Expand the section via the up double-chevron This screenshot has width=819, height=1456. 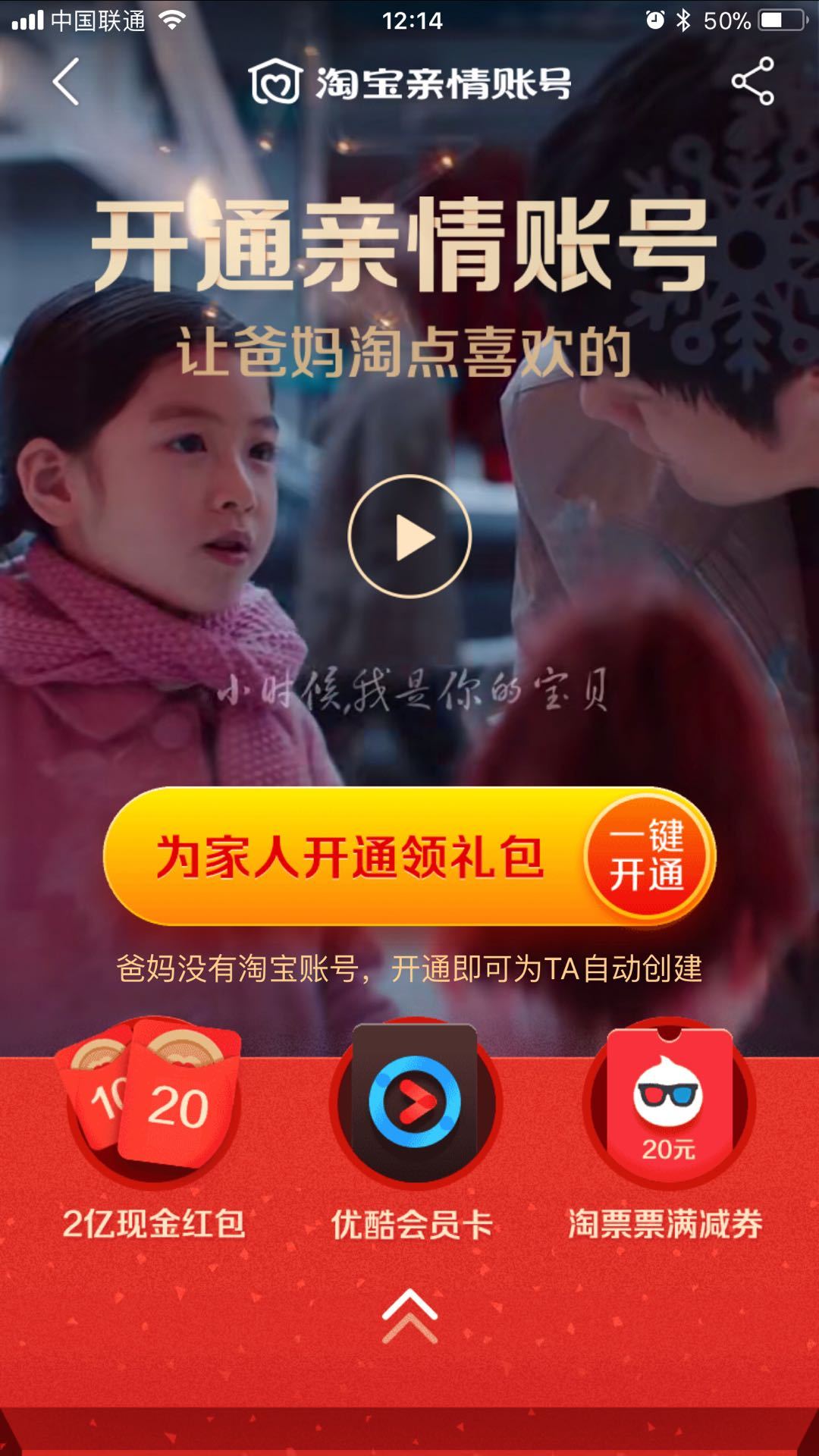(x=409, y=1316)
